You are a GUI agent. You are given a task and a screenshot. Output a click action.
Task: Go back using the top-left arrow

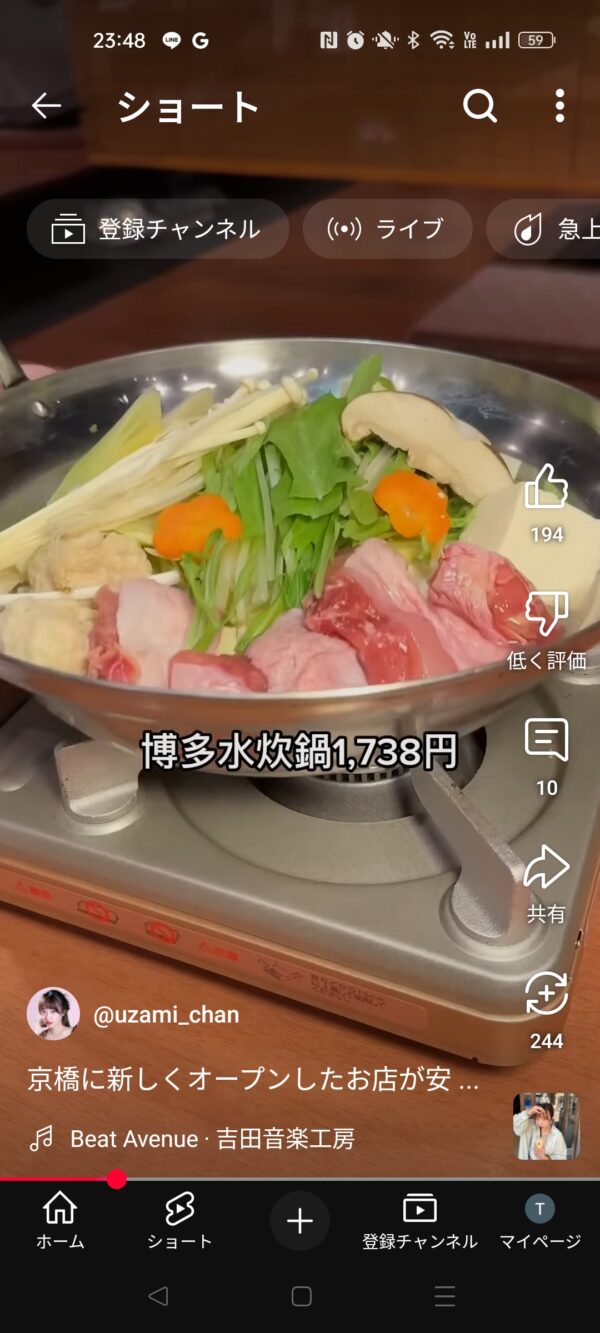coord(46,106)
